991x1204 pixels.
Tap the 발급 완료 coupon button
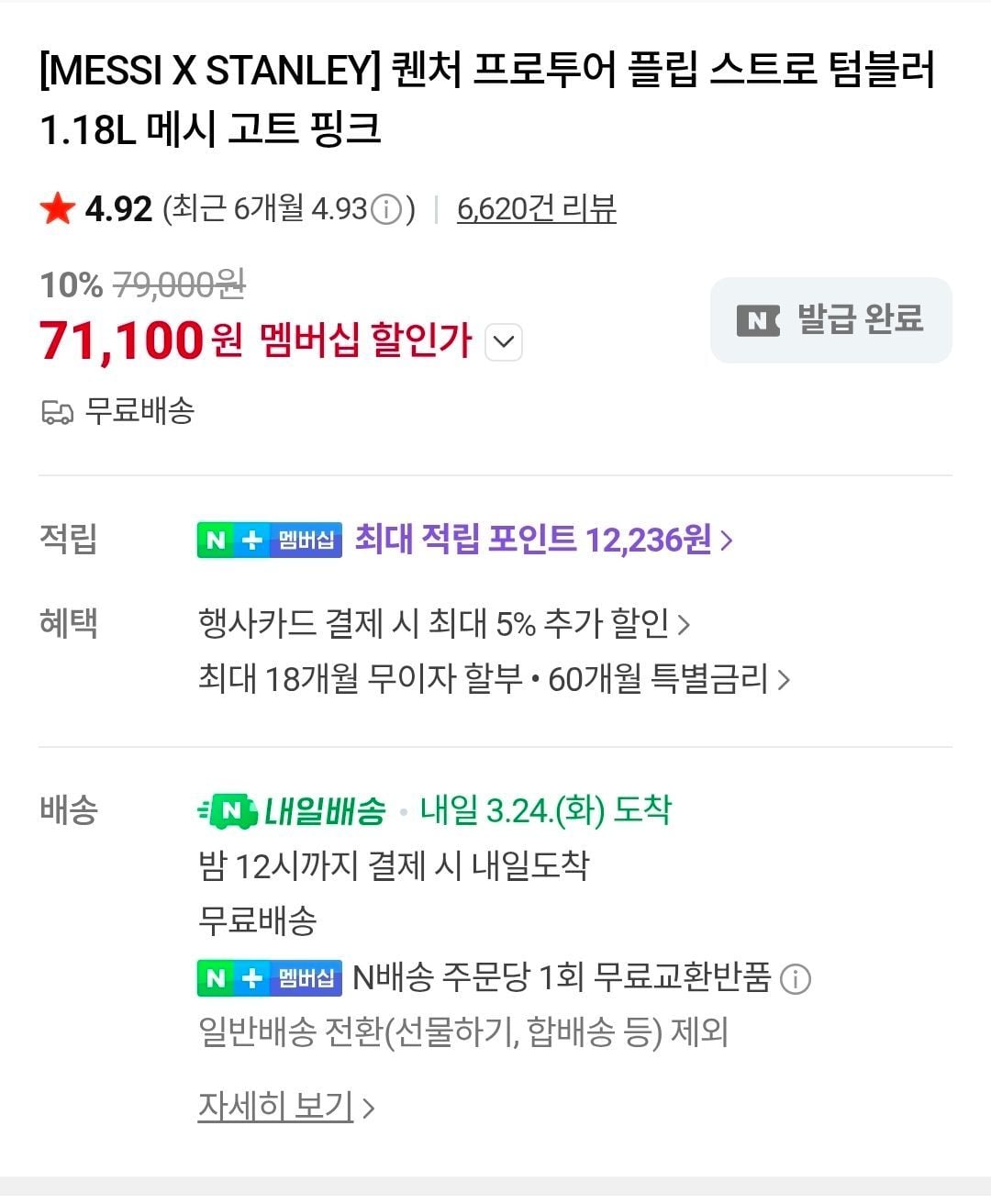[x=831, y=320]
